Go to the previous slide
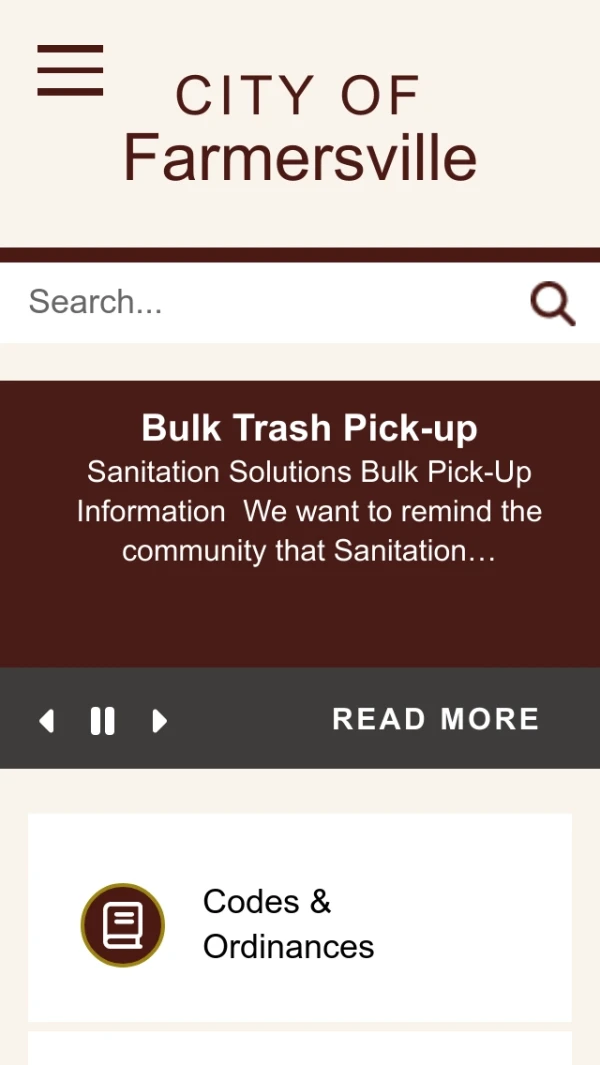The height and width of the screenshot is (1065, 600). coord(46,720)
